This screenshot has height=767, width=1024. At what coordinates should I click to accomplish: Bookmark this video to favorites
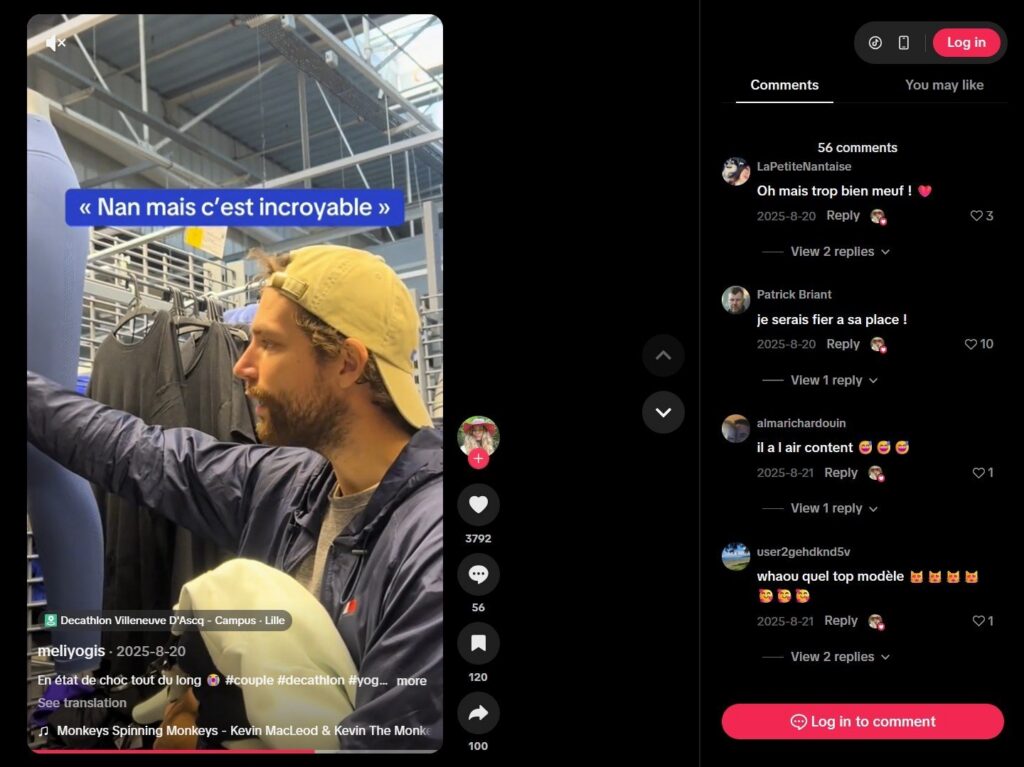(478, 643)
